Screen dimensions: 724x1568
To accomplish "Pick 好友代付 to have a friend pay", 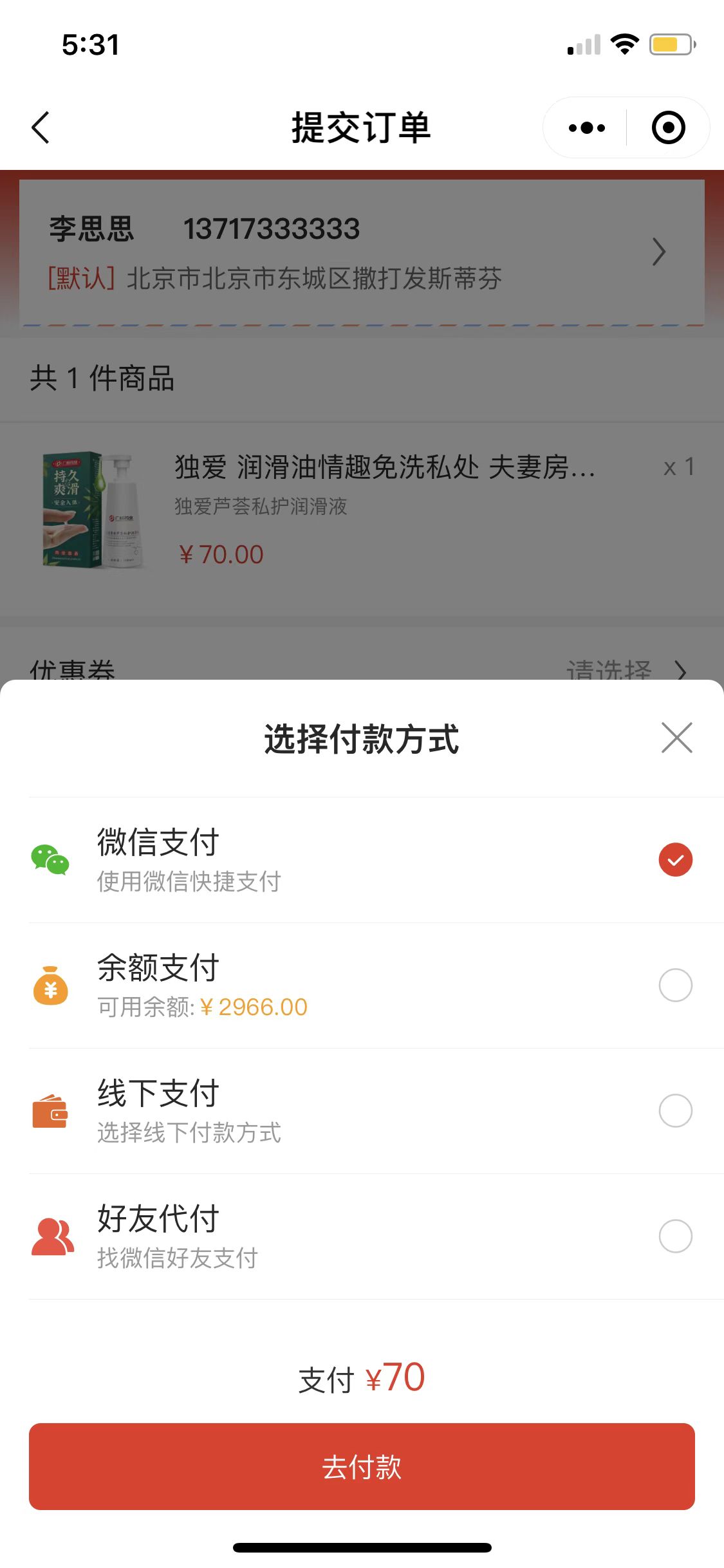I will coord(675,1237).
